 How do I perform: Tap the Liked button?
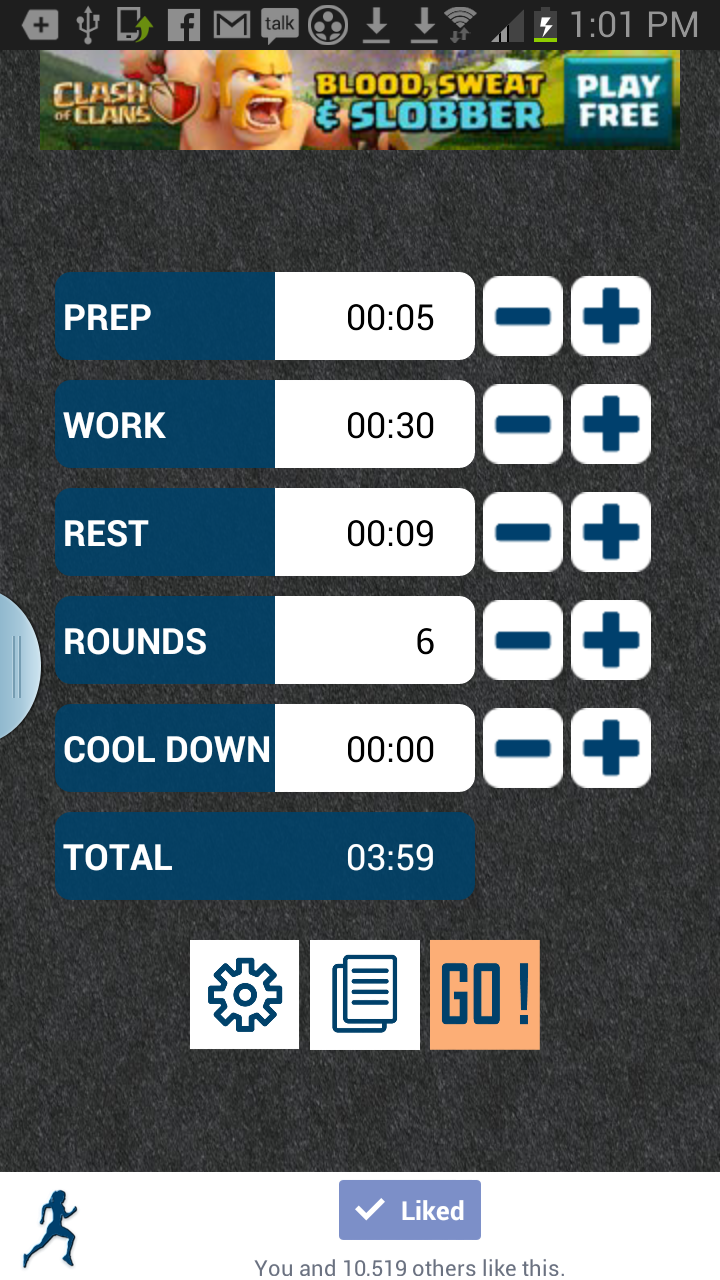[410, 1210]
